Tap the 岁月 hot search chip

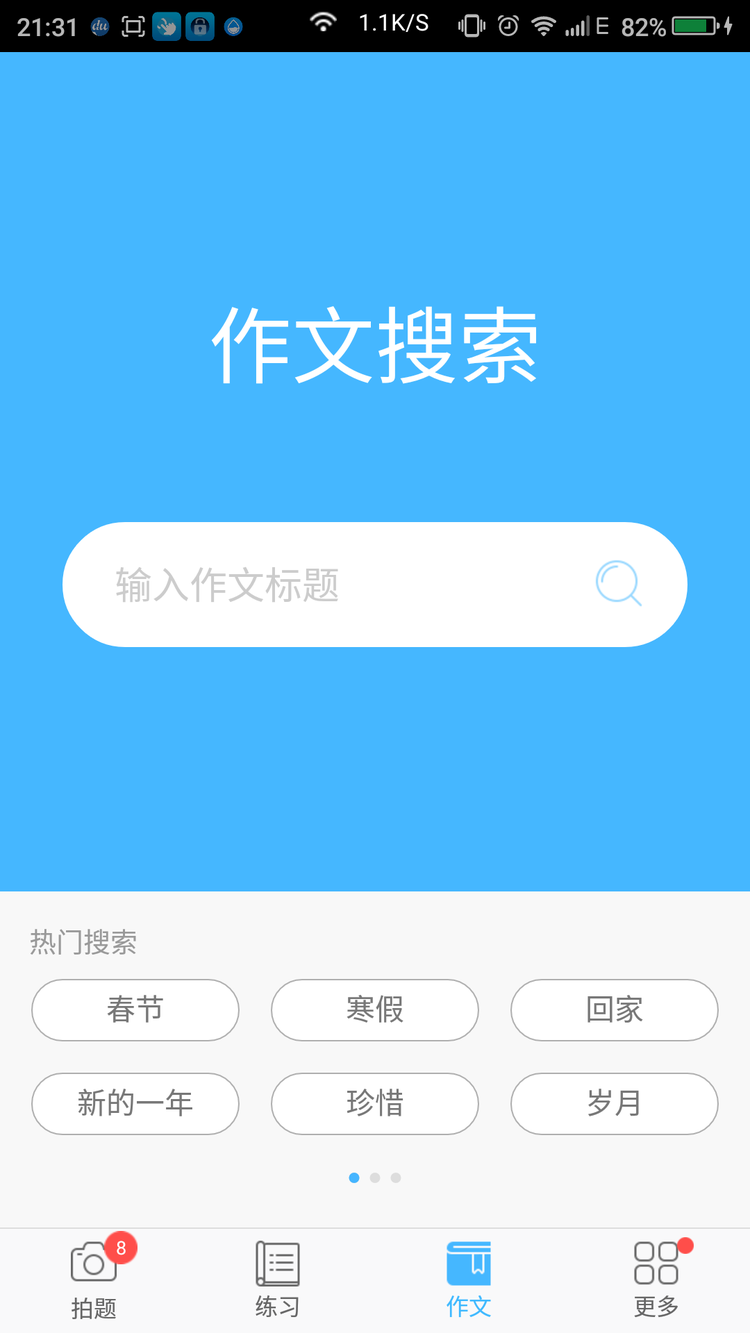pyautogui.click(x=614, y=1103)
